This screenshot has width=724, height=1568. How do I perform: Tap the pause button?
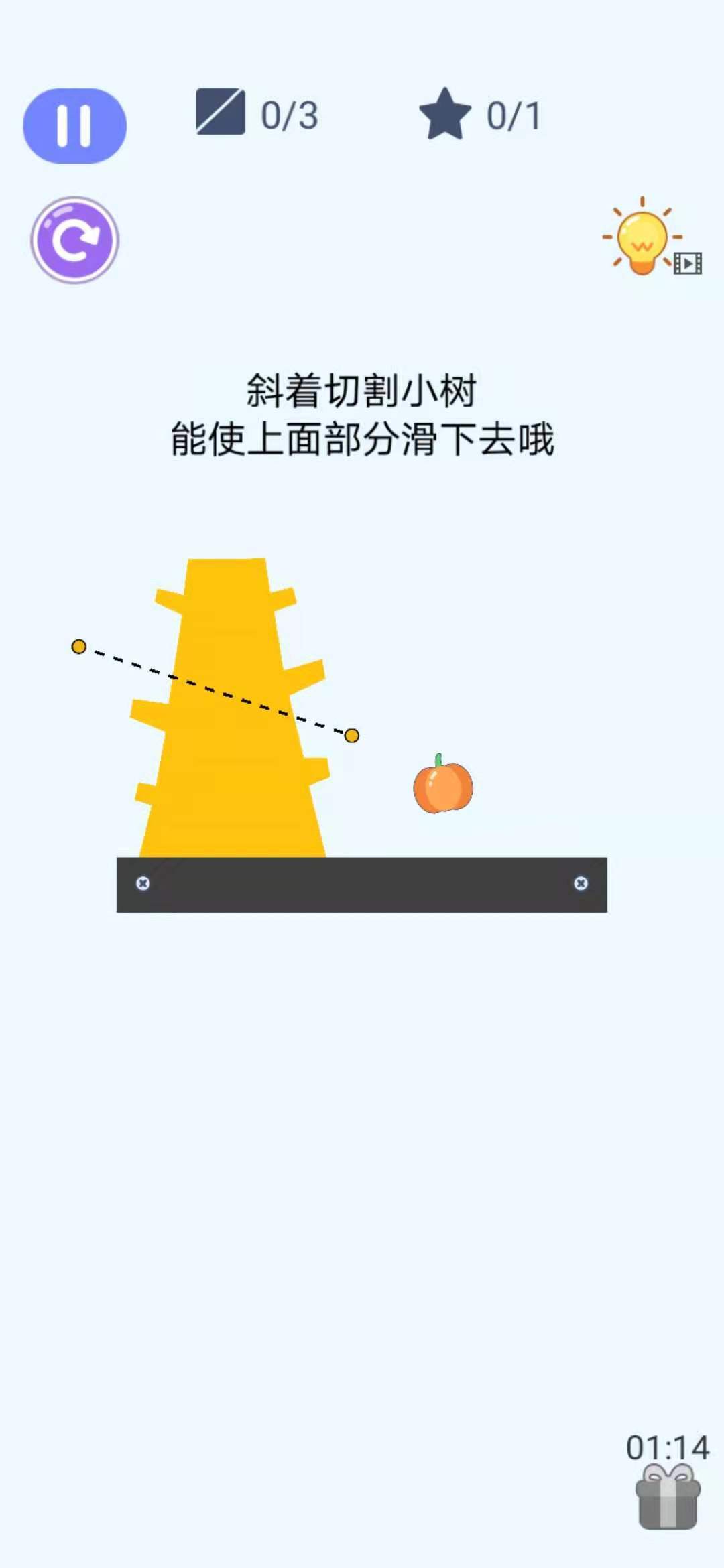tap(72, 126)
